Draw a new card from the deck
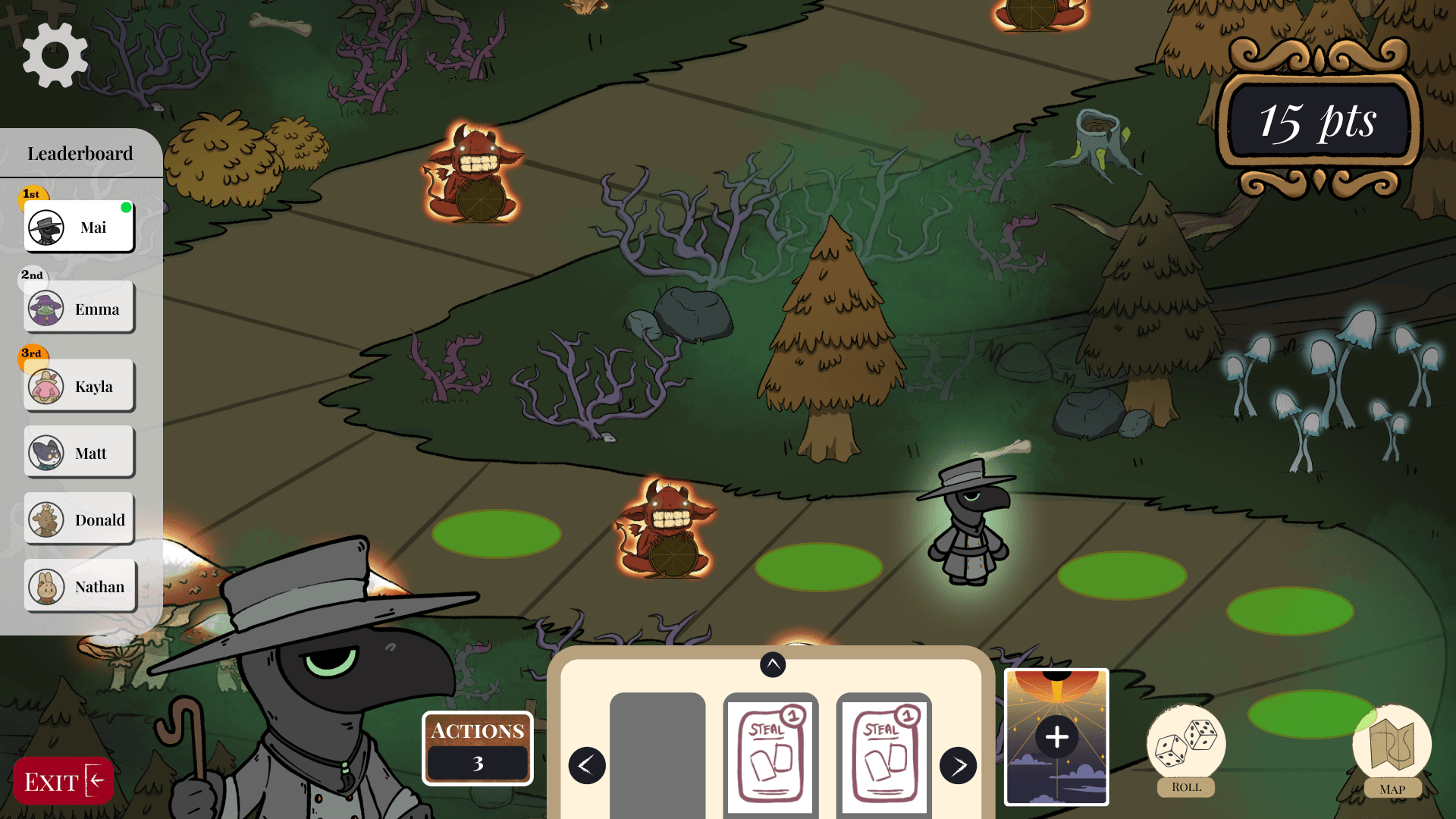This screenshot has height=819, width=1456. click(x=1056, y=737)
